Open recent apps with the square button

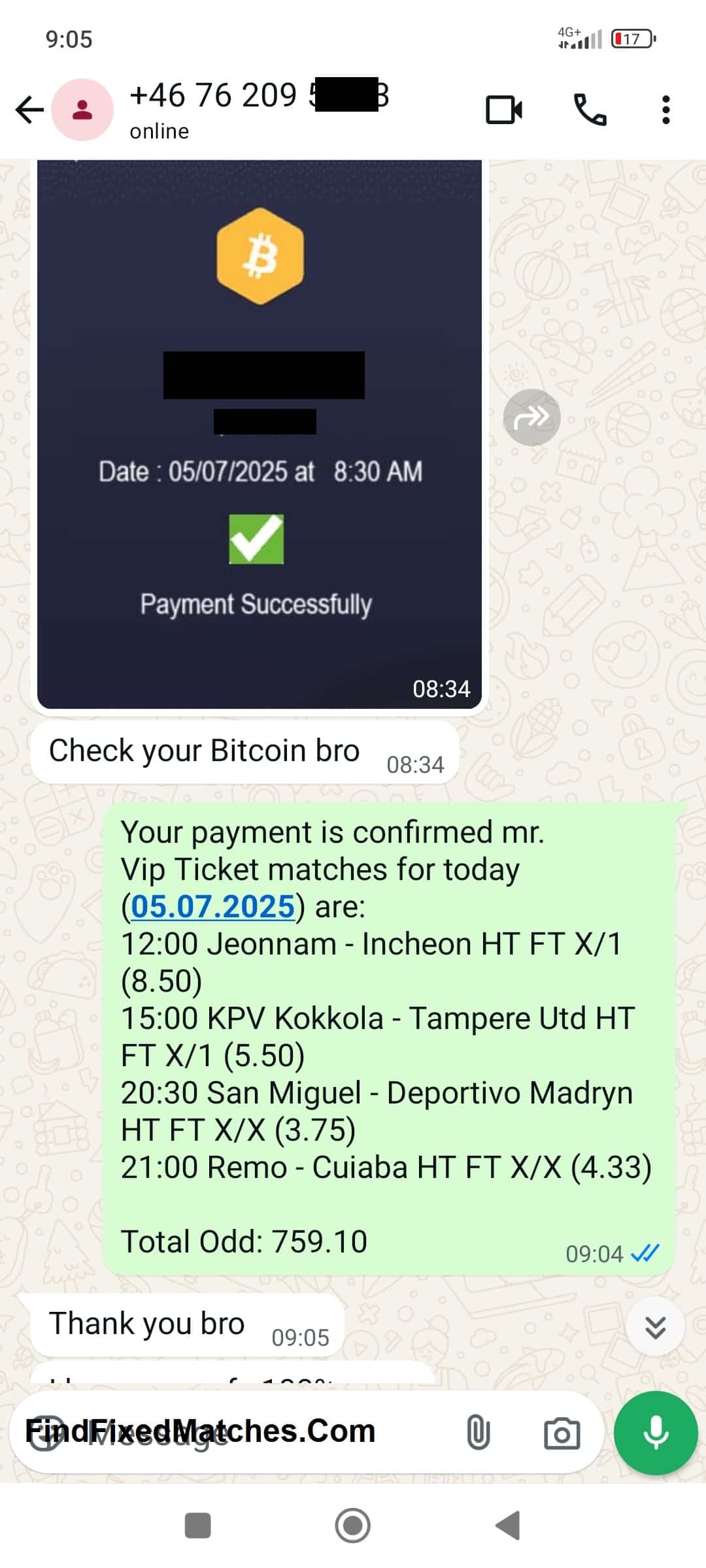pyautogui.click(x=197, y=1526)
